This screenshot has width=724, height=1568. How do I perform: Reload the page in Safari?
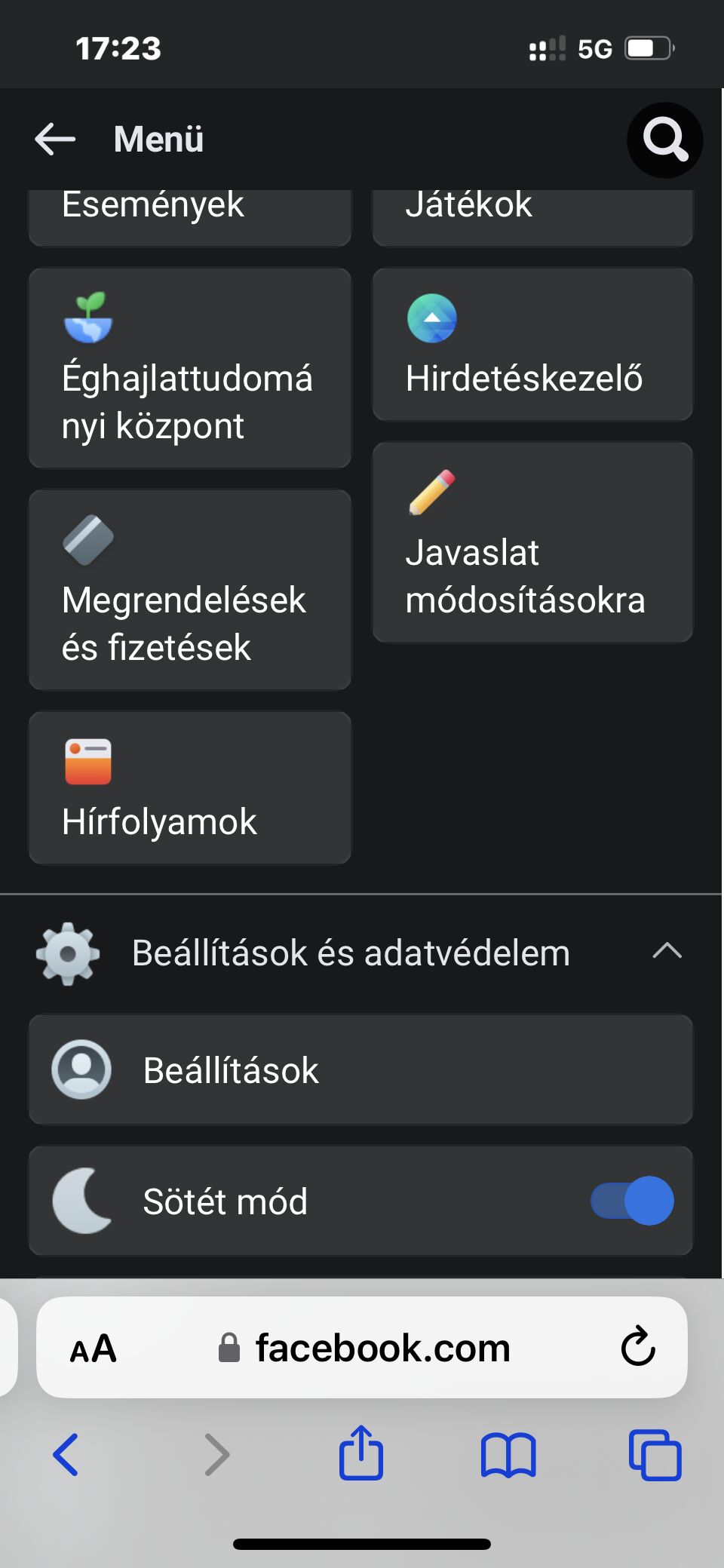click(638, 1347)
